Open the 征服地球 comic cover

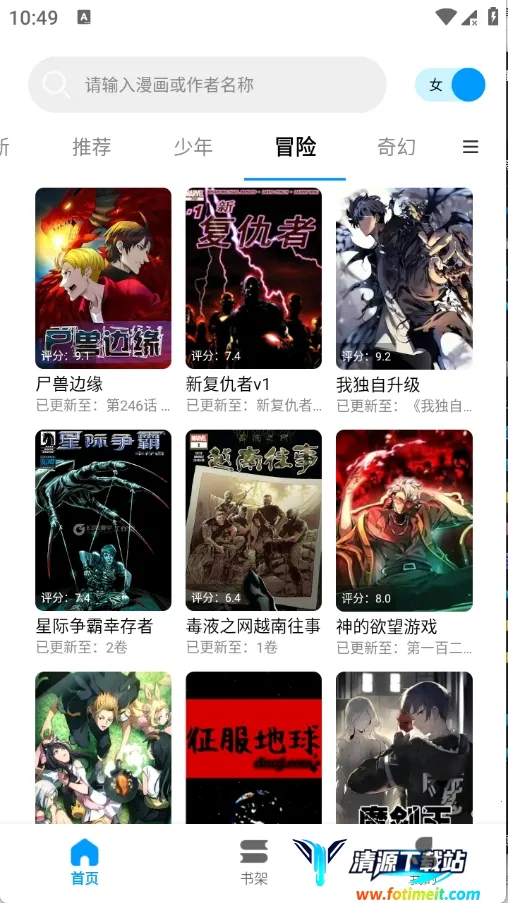253,748
